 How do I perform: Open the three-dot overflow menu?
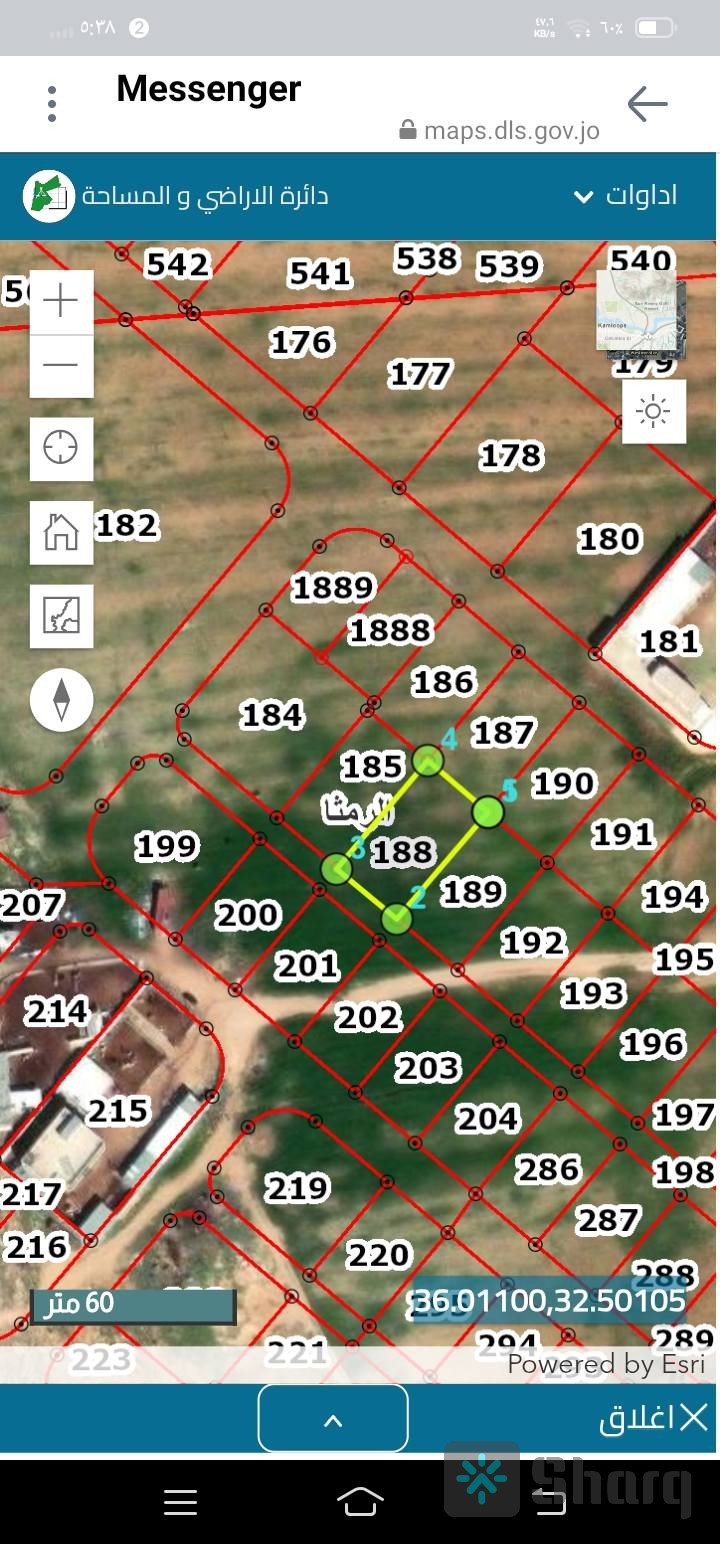point(52,104)
